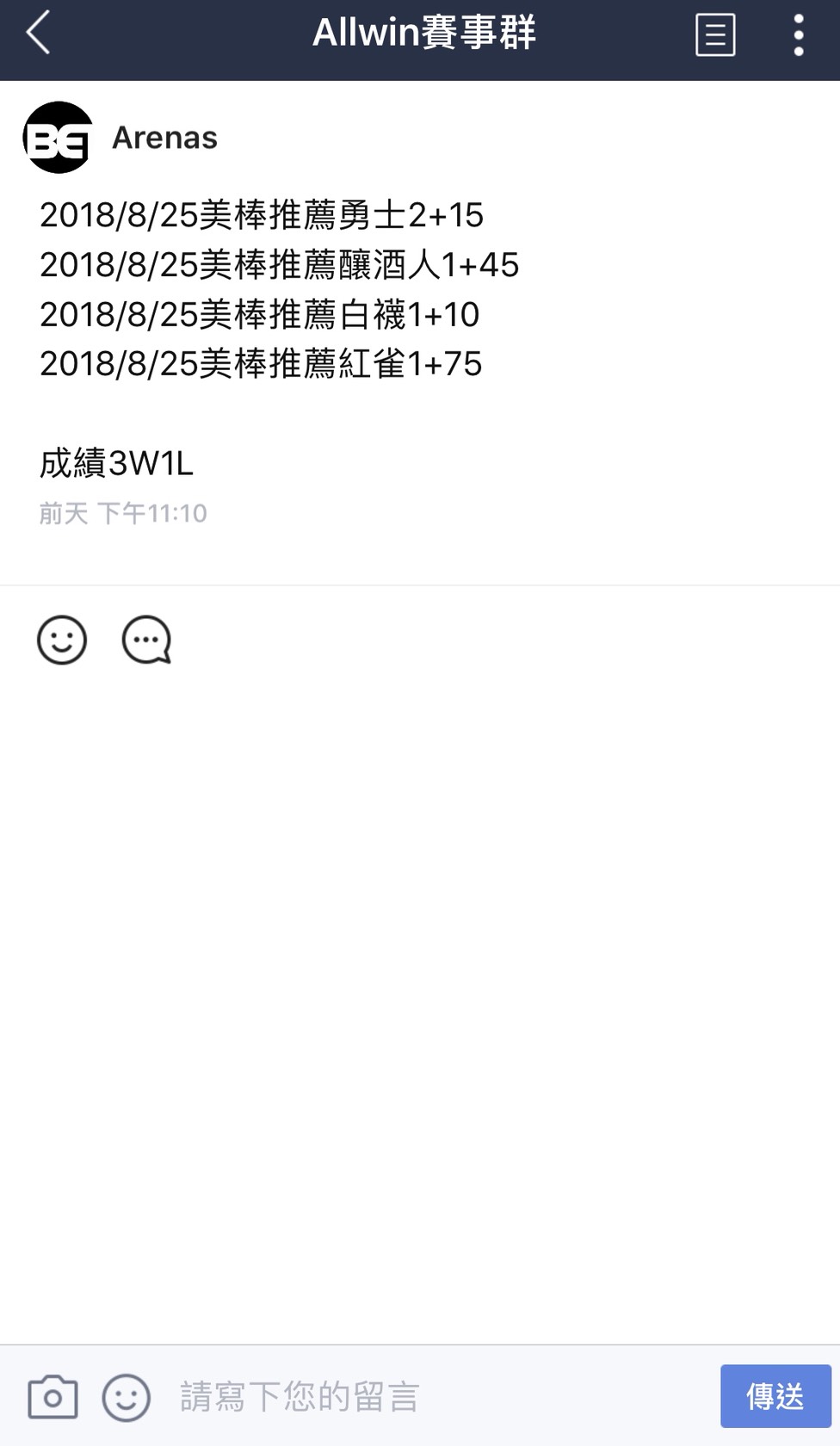840x1446 pixels.
Task: React to the post with smiley
Action: [x=62, y=640]
